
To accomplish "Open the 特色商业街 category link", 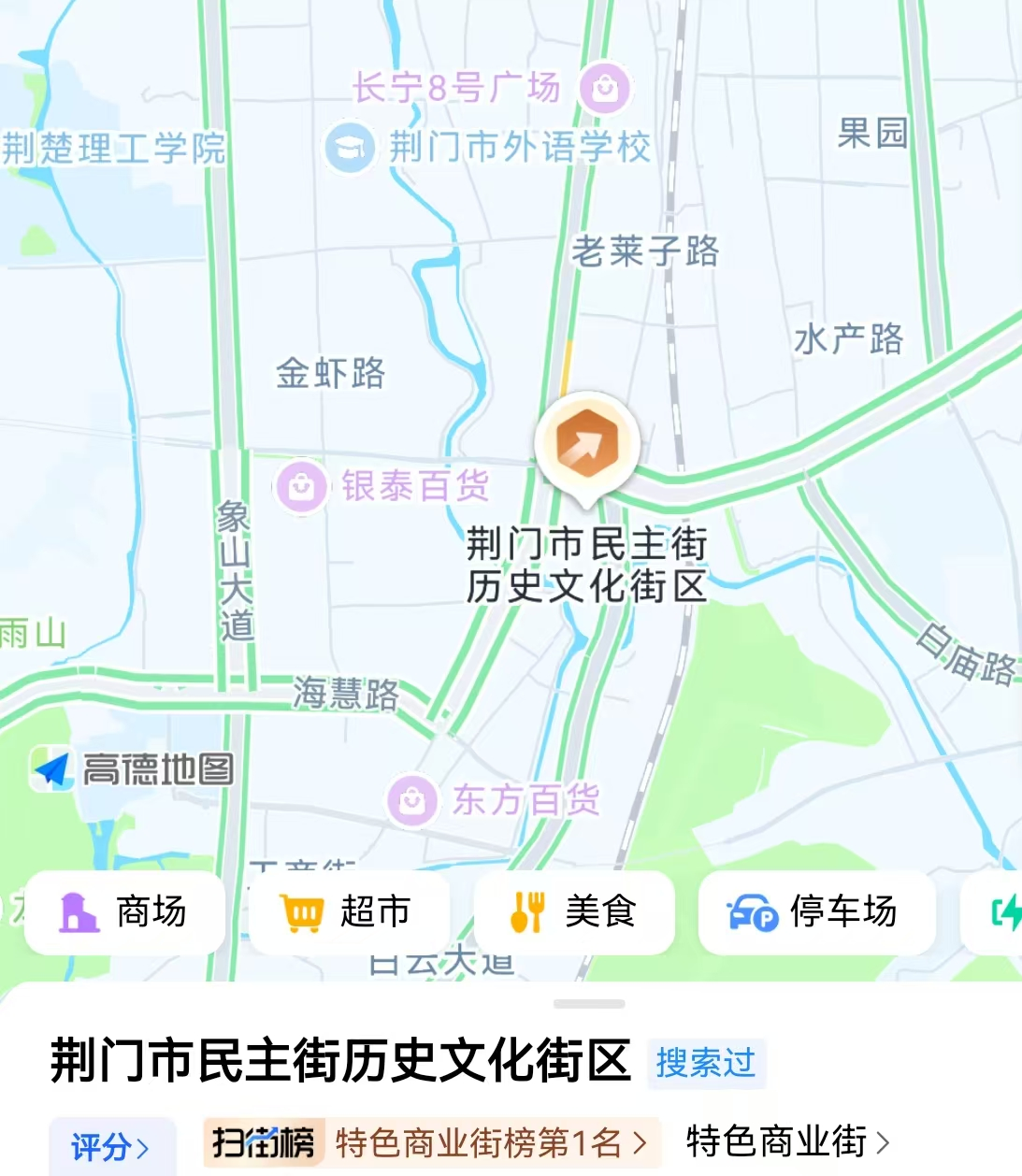I will pos(787,1141).
